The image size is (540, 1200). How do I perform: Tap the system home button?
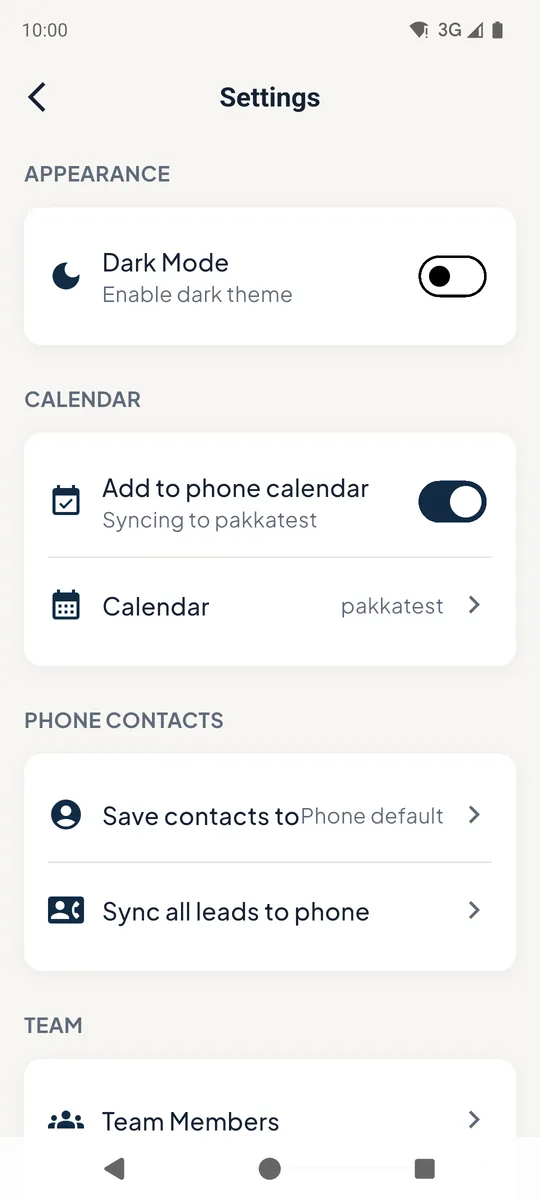[269, 1168]
